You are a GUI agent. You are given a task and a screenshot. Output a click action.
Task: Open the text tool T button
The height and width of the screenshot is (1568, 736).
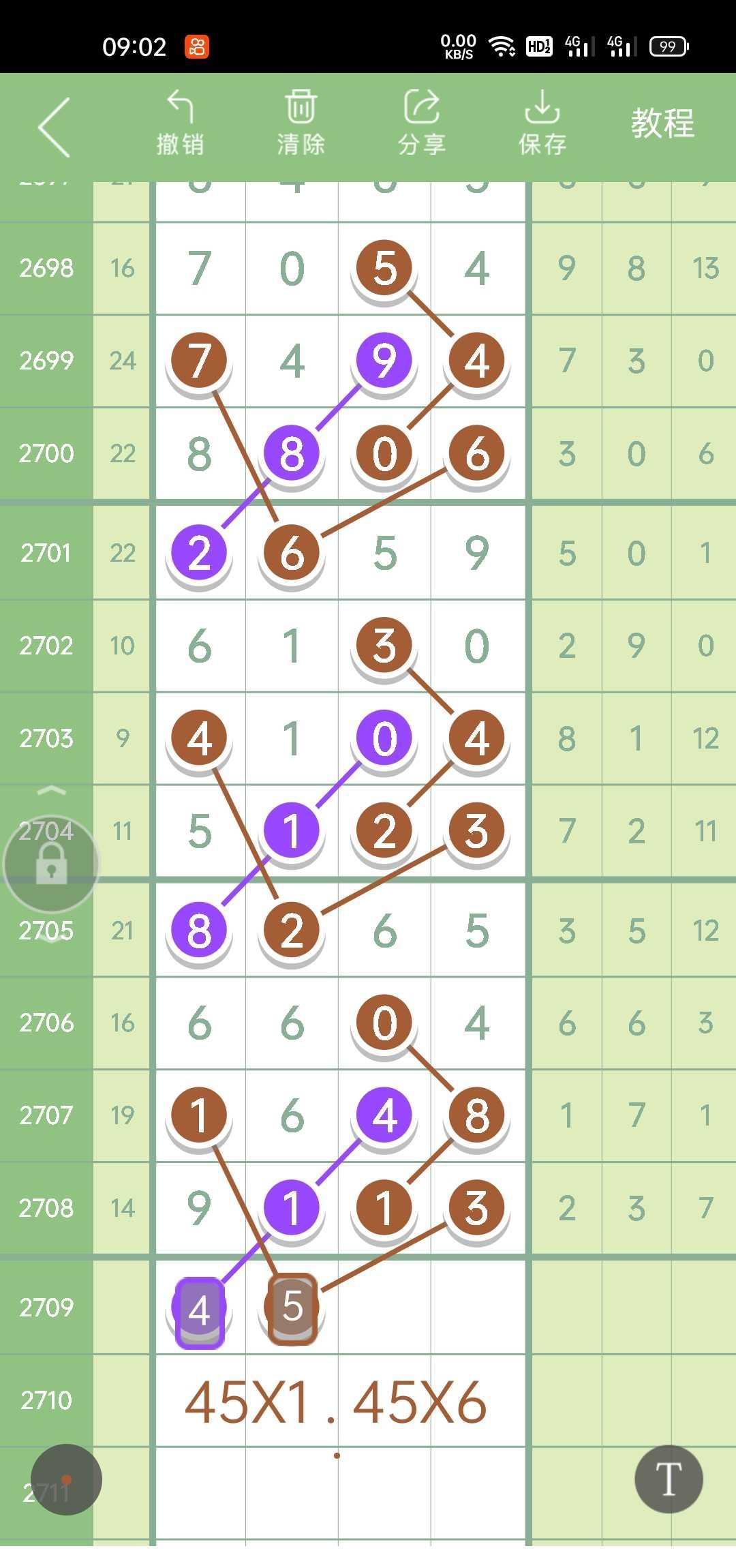click(669, 1479)
